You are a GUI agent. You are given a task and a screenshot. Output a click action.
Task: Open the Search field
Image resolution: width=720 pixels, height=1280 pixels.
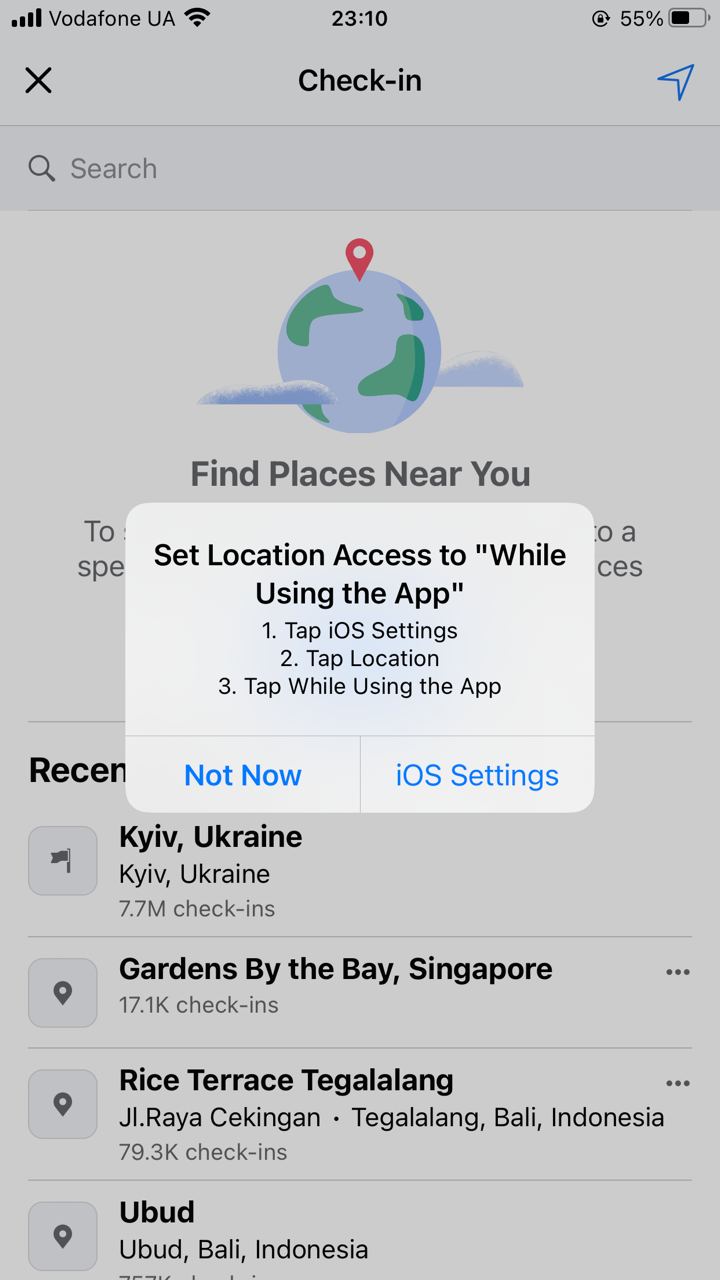360,168
